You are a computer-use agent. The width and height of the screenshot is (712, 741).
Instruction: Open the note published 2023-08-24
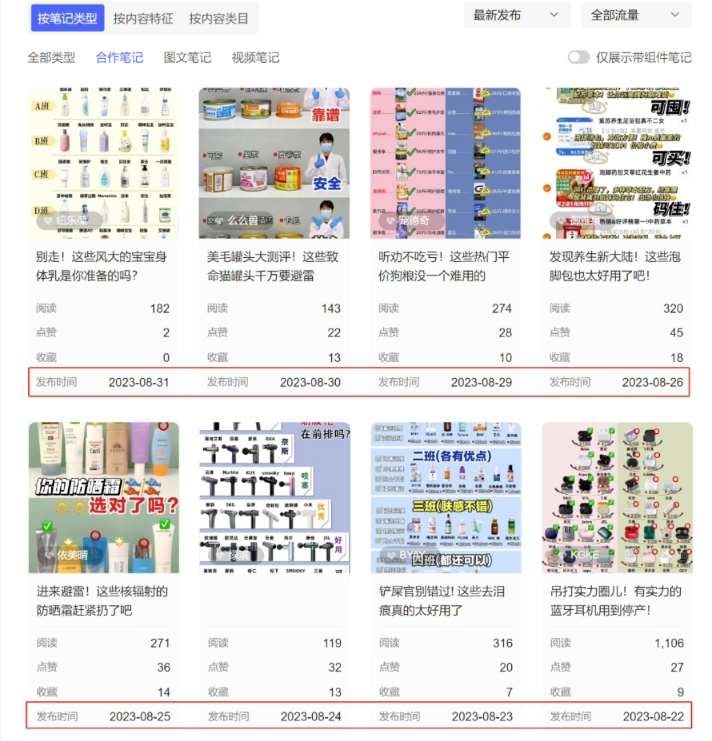(x=274, y=497)
